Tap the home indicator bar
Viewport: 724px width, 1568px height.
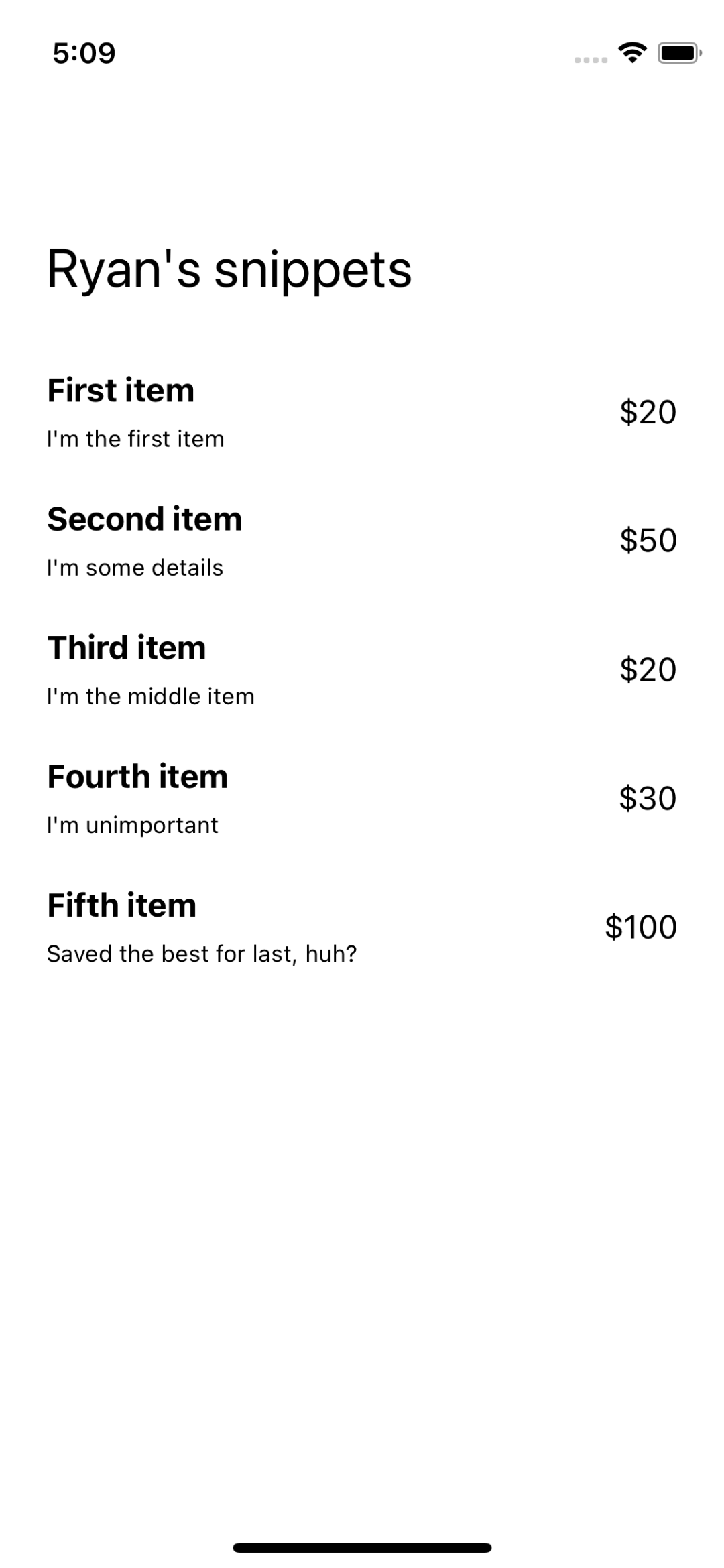click(362, 1546)
